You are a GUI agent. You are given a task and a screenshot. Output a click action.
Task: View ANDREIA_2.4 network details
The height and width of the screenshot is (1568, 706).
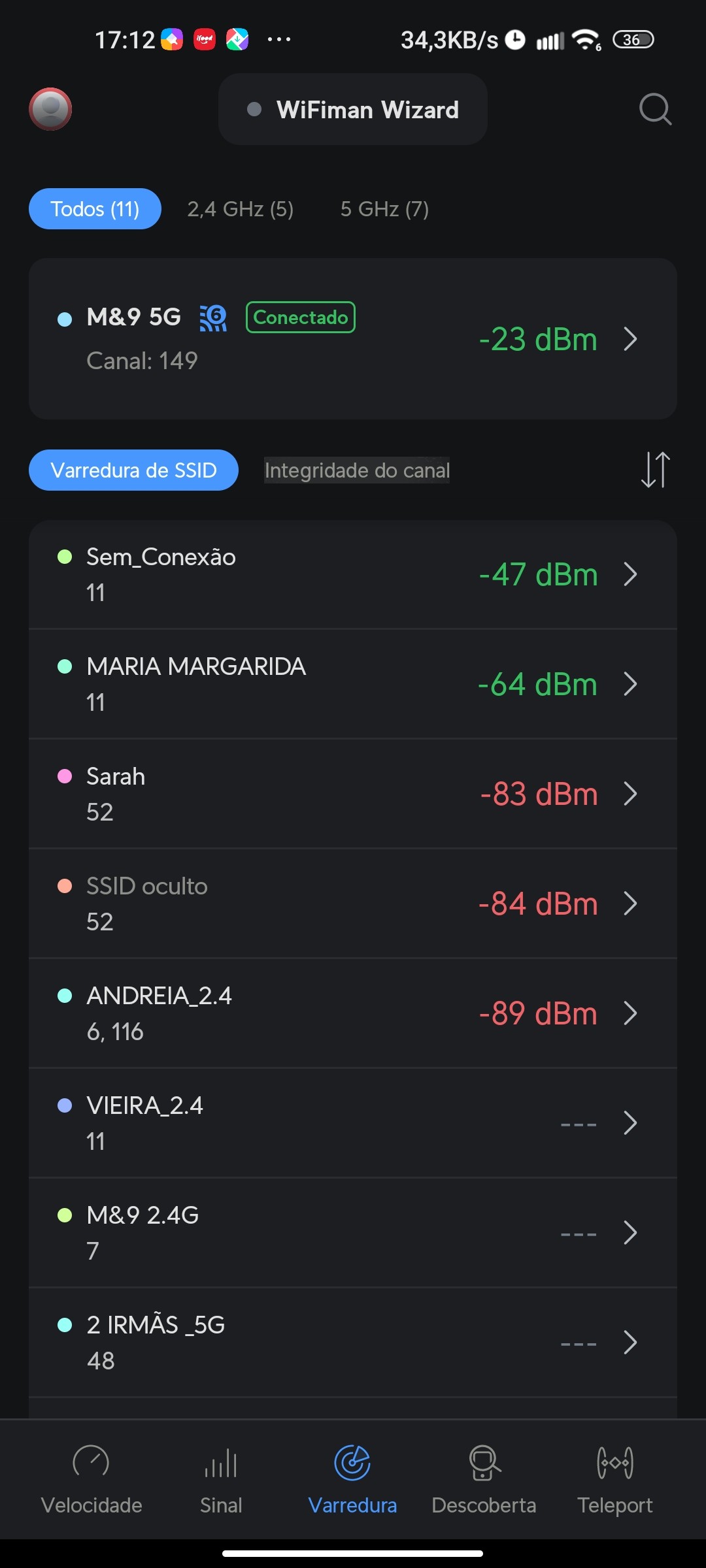click(x=353, y=1013)
